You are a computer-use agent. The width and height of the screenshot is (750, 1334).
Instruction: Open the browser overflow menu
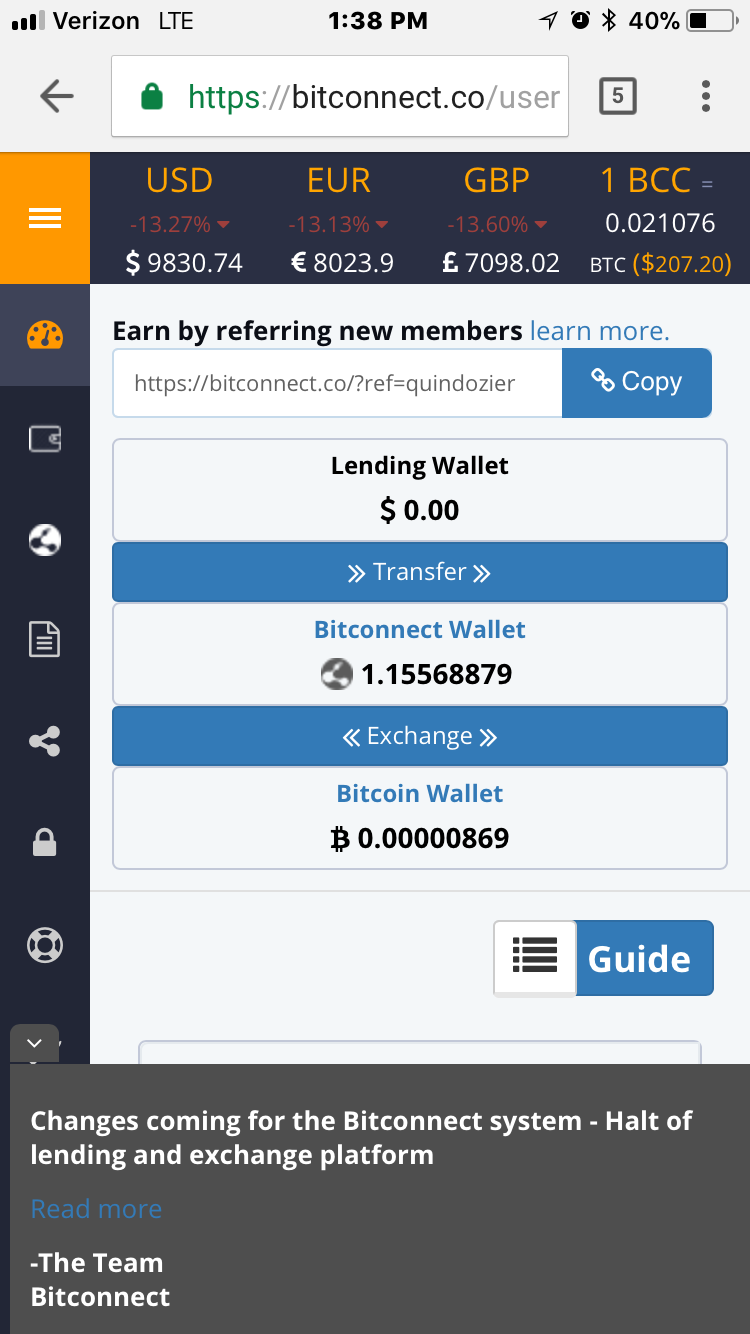(706, 96)
